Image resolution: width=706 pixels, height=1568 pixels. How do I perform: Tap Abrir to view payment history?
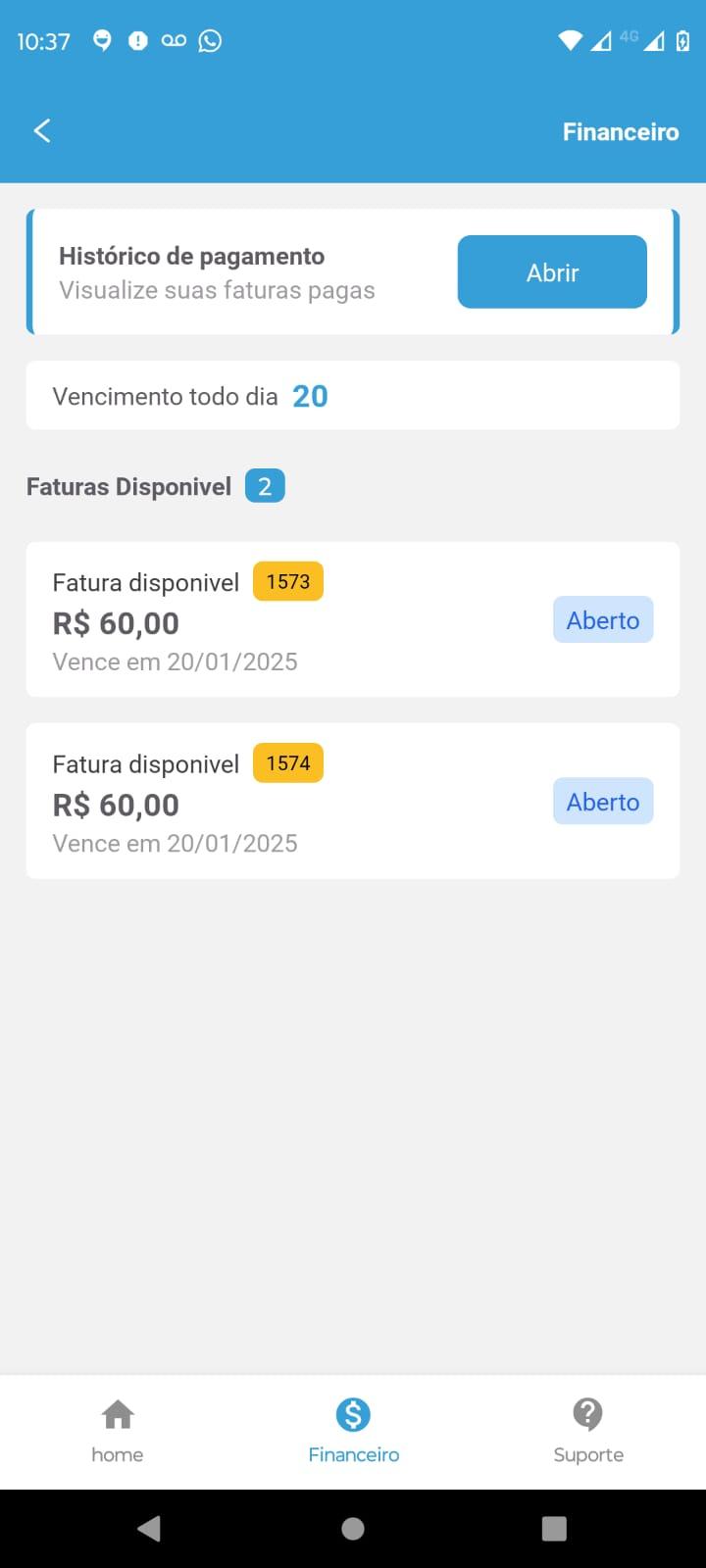click(552, 271)
